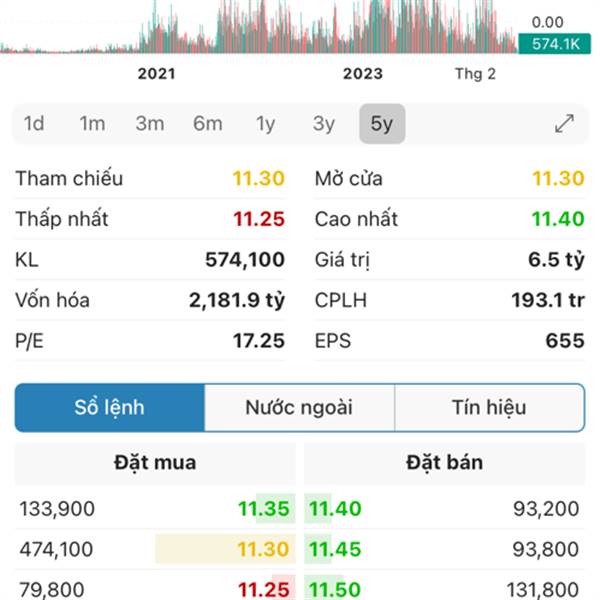View the Tín hiệu tab
The width and height of the screenshot is (600, 600).
489,407
